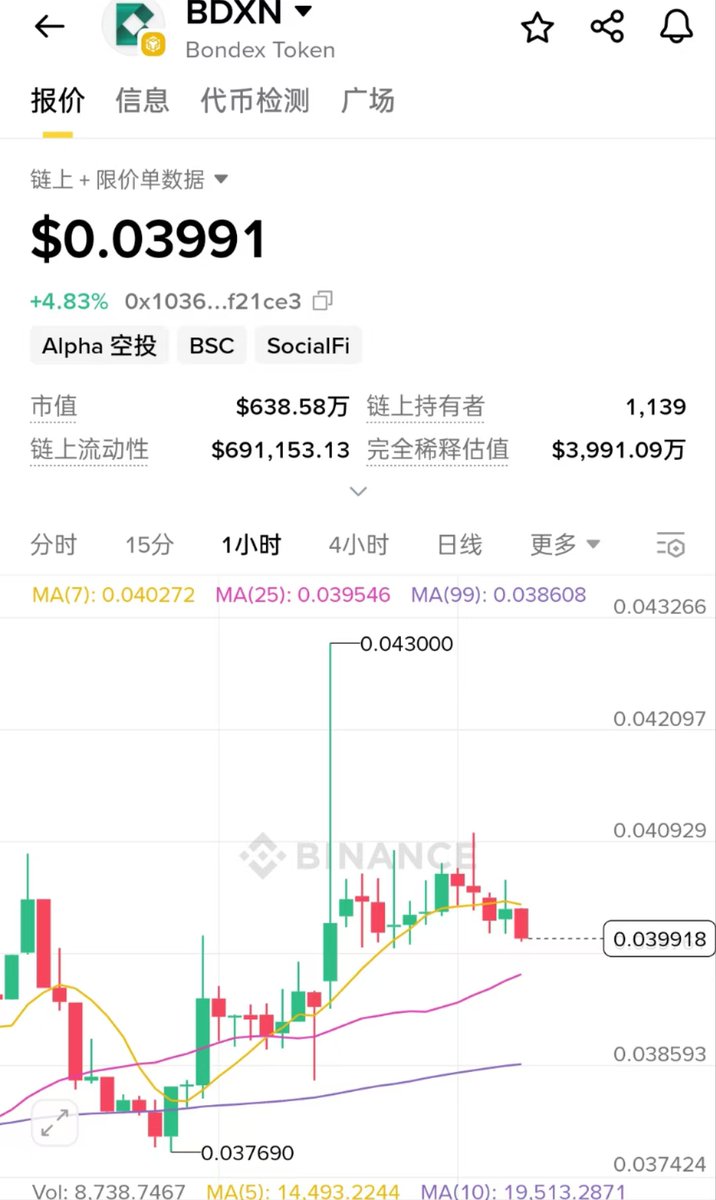Set a price alert with the bell
The height and width of the screenshot is (1200, 716).
coord(677,27)
